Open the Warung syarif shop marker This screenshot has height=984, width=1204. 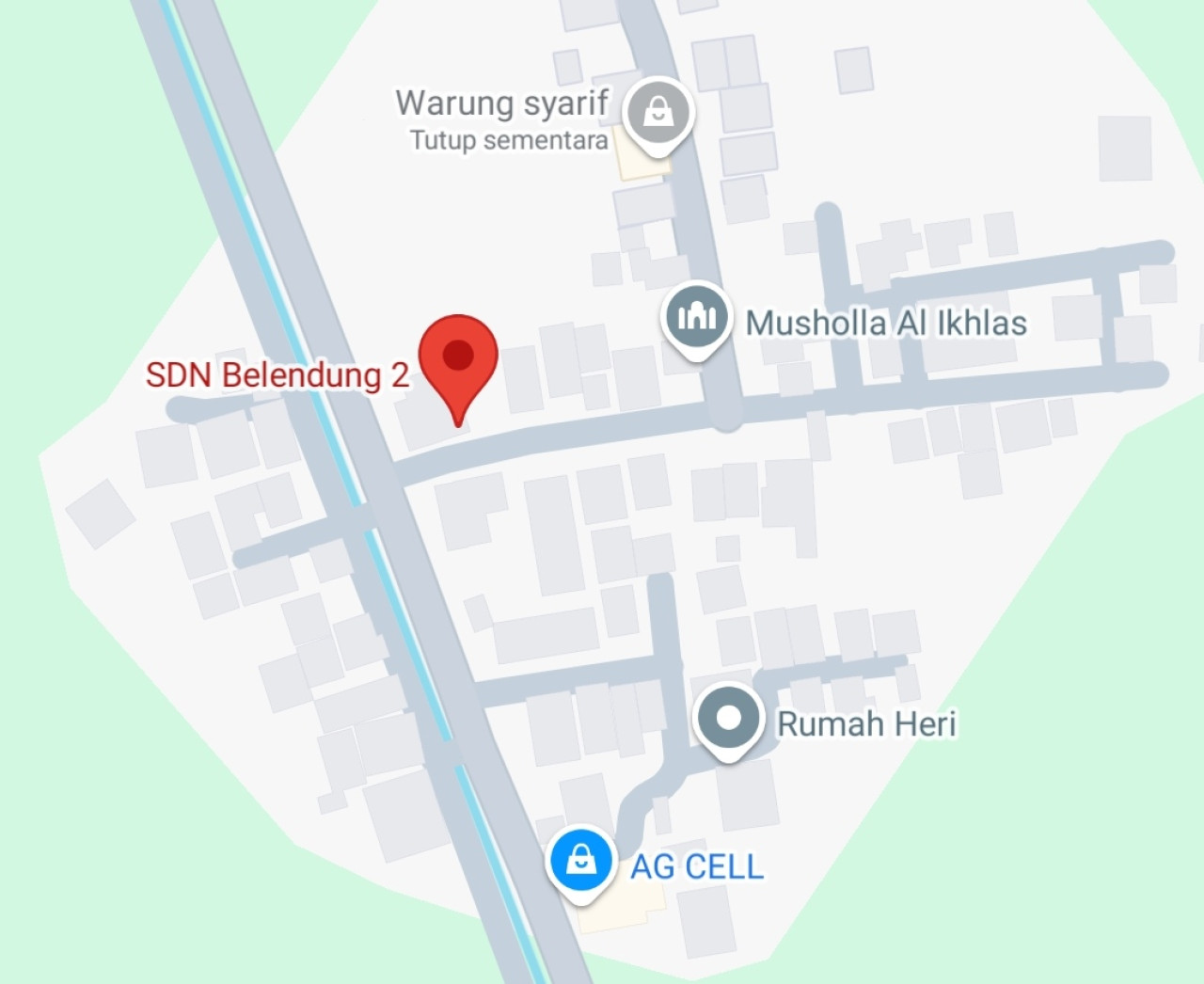click(x=658, y=112)
